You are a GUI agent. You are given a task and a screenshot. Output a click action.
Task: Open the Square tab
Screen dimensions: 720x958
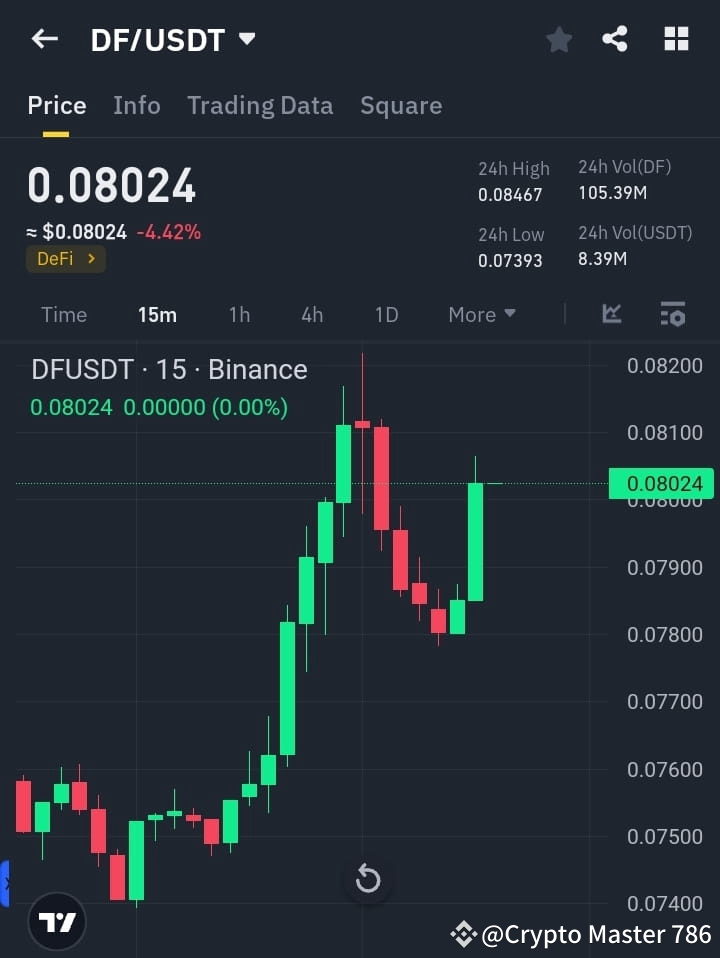click(x=401, y=105)
